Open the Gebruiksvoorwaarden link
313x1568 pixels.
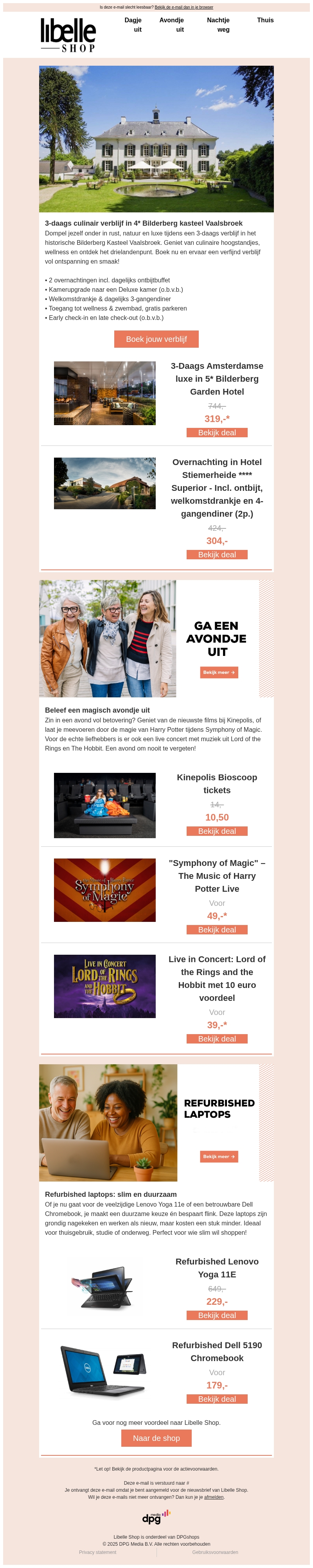215,1552
